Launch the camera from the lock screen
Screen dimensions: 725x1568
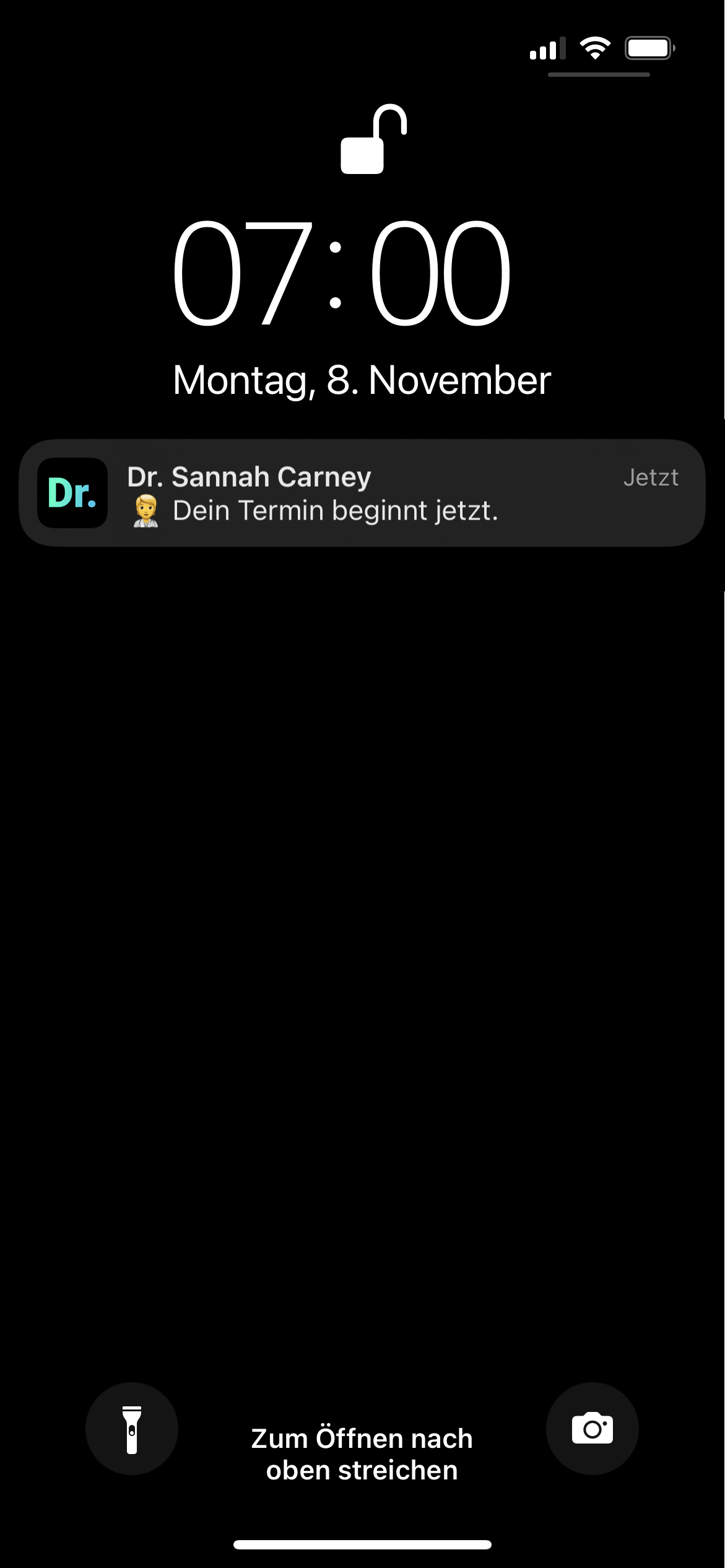(x=592, y=1428)
